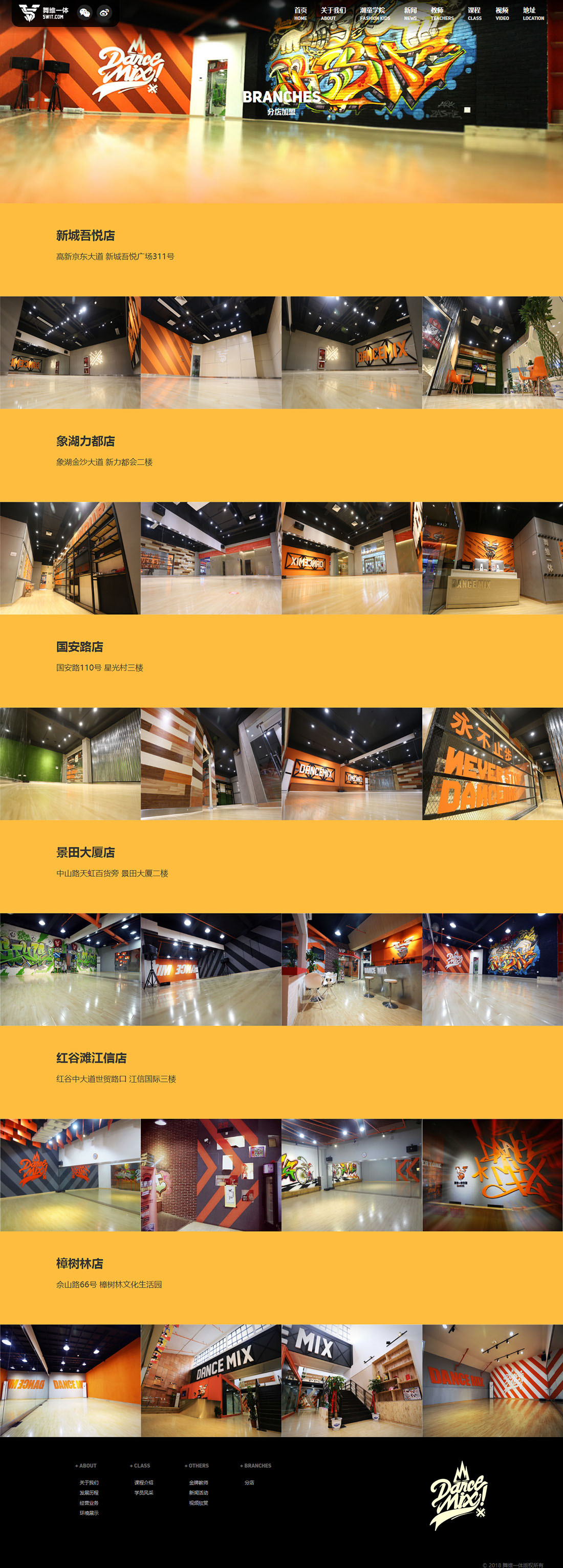Screen dimensions: 563x1568
Task: Open the WeChat icon in header
Action: coord(85,13)
